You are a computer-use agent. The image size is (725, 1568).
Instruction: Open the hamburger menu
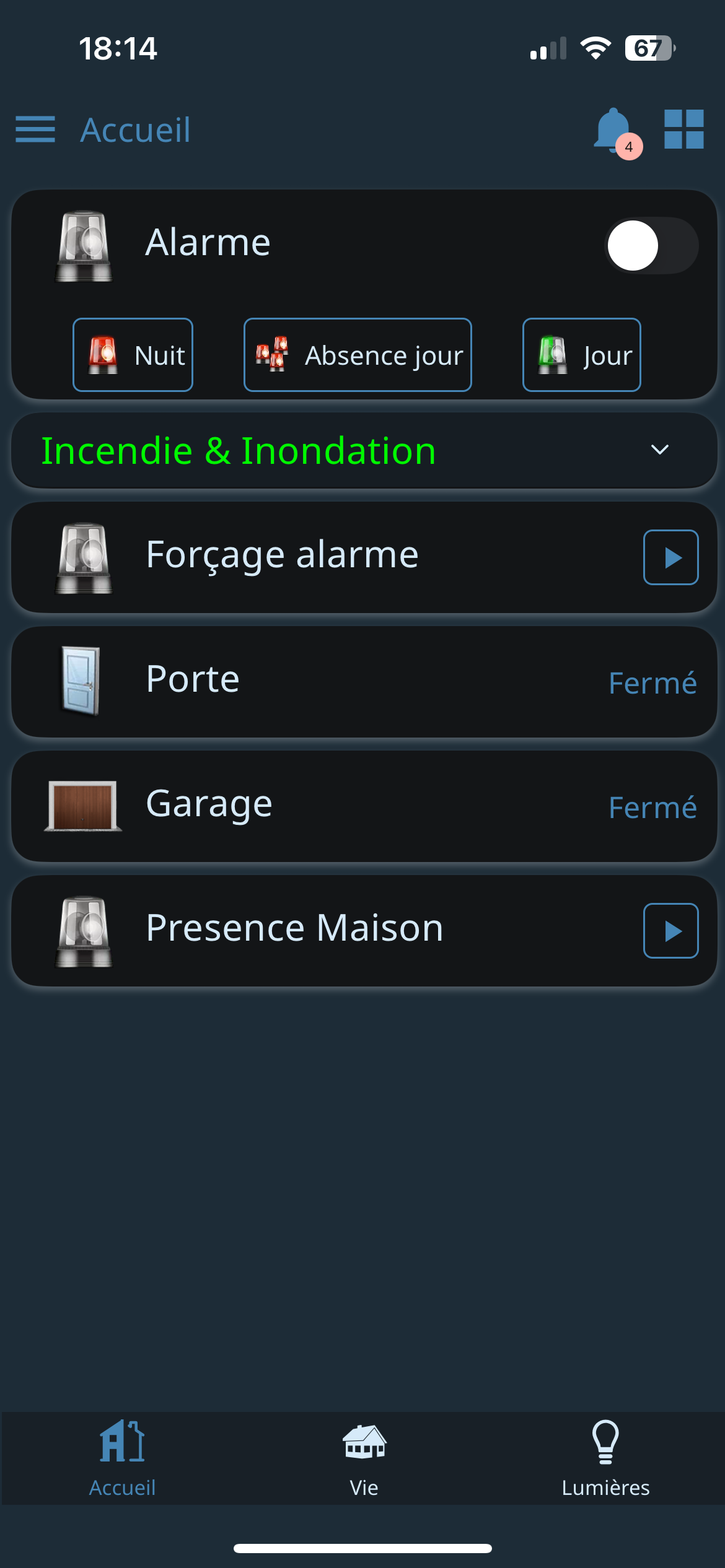click(x=35, y=129)
